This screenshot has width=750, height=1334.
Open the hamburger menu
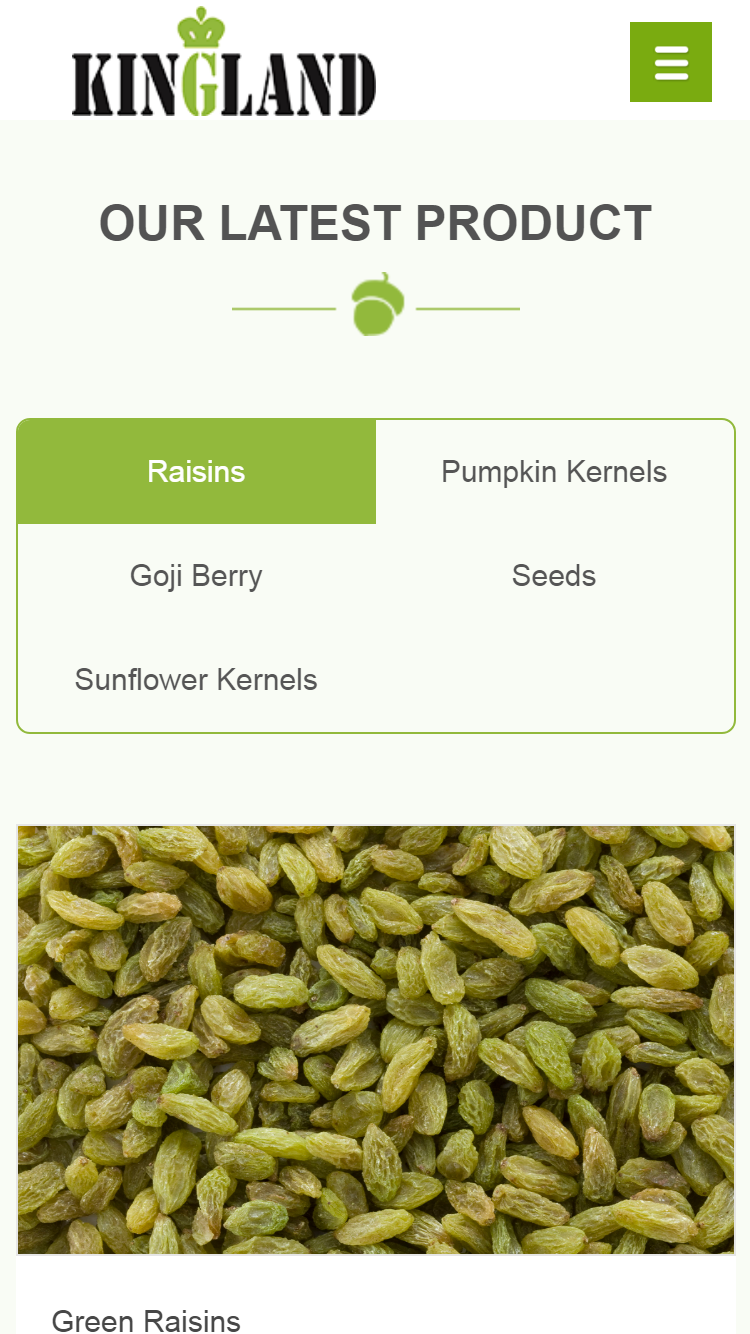(x=670, y=62)
